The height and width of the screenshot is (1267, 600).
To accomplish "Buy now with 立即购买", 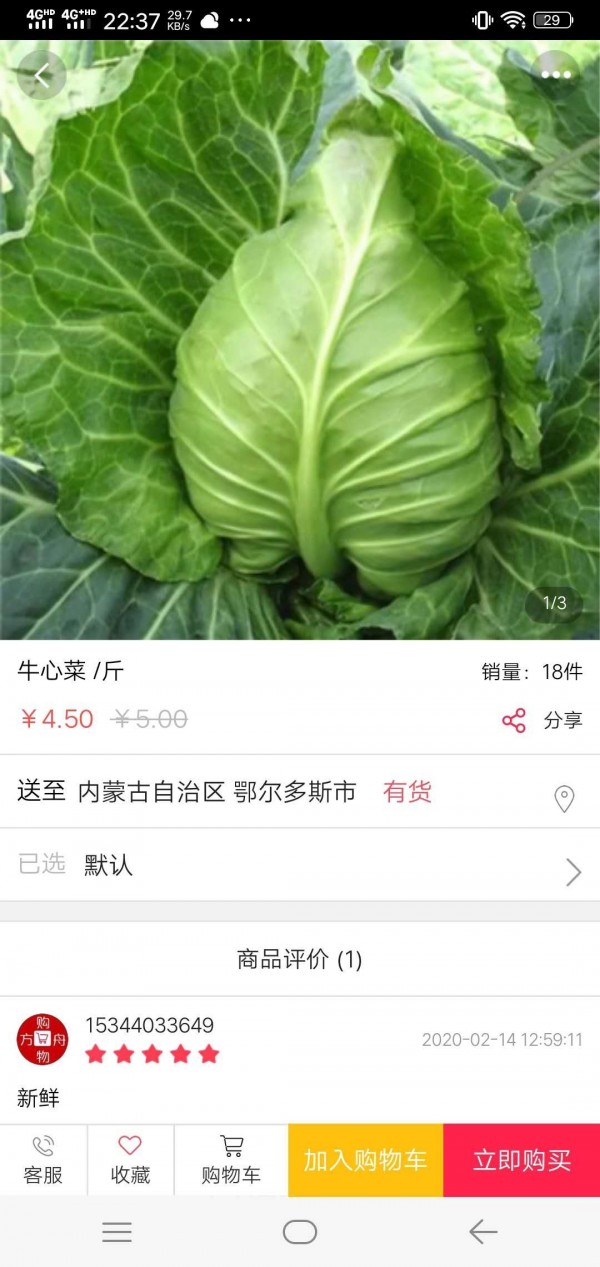I will pyautogui.click(x=521, y=1160).
